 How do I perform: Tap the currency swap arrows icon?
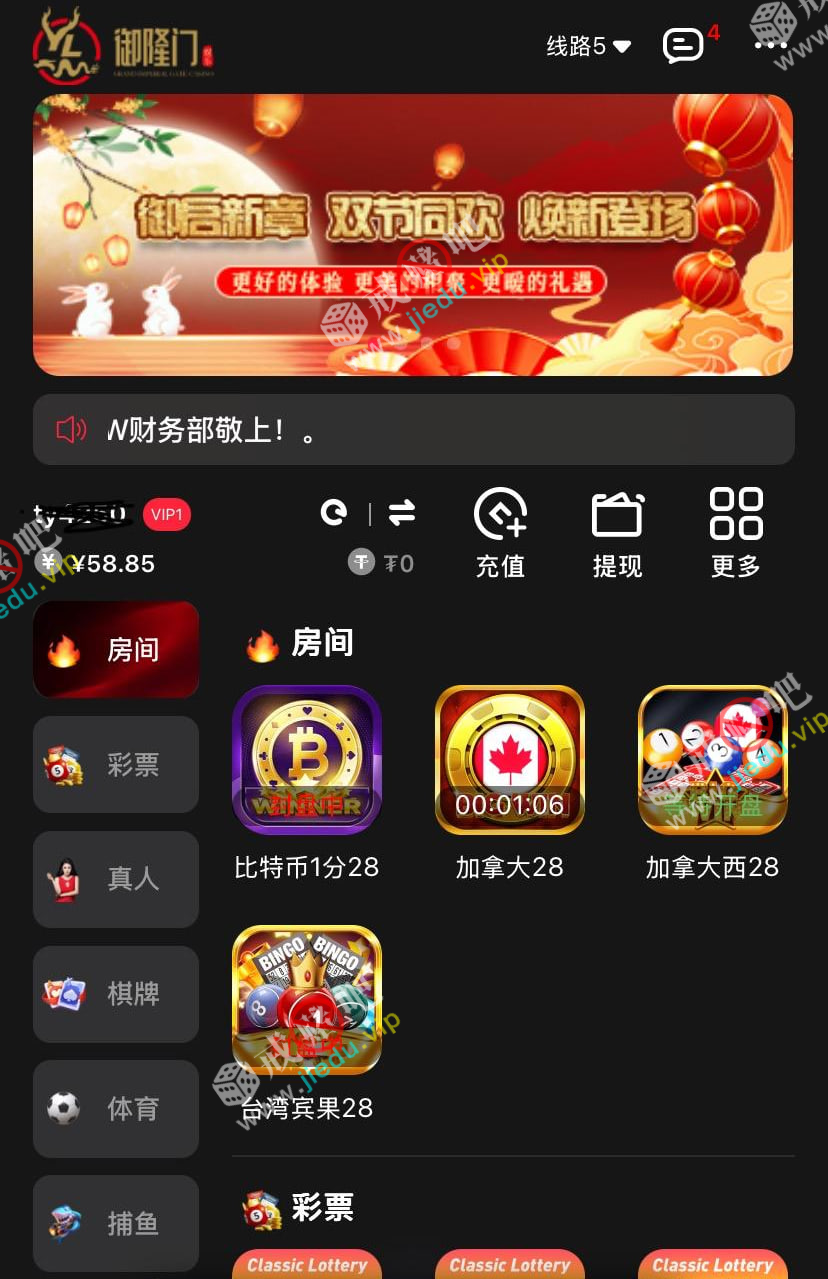tap(402, 514)
